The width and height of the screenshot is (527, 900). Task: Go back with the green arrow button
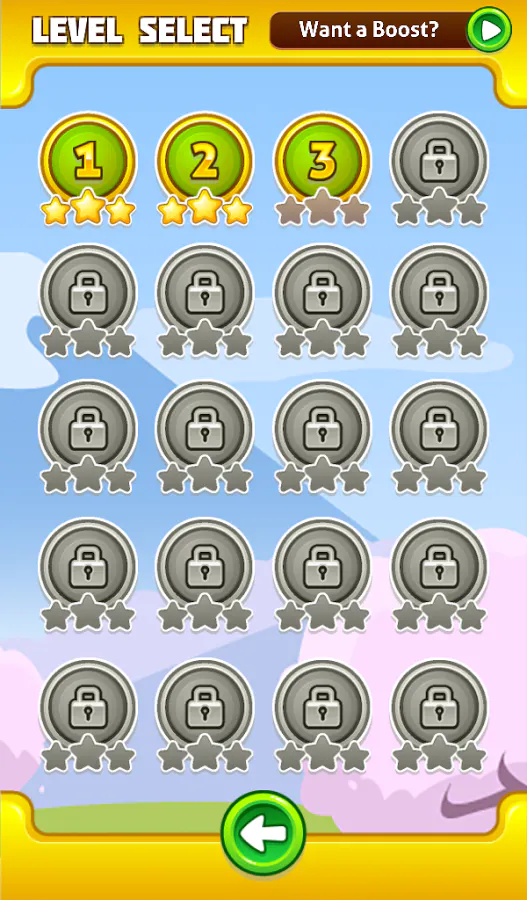coord(263,833)
